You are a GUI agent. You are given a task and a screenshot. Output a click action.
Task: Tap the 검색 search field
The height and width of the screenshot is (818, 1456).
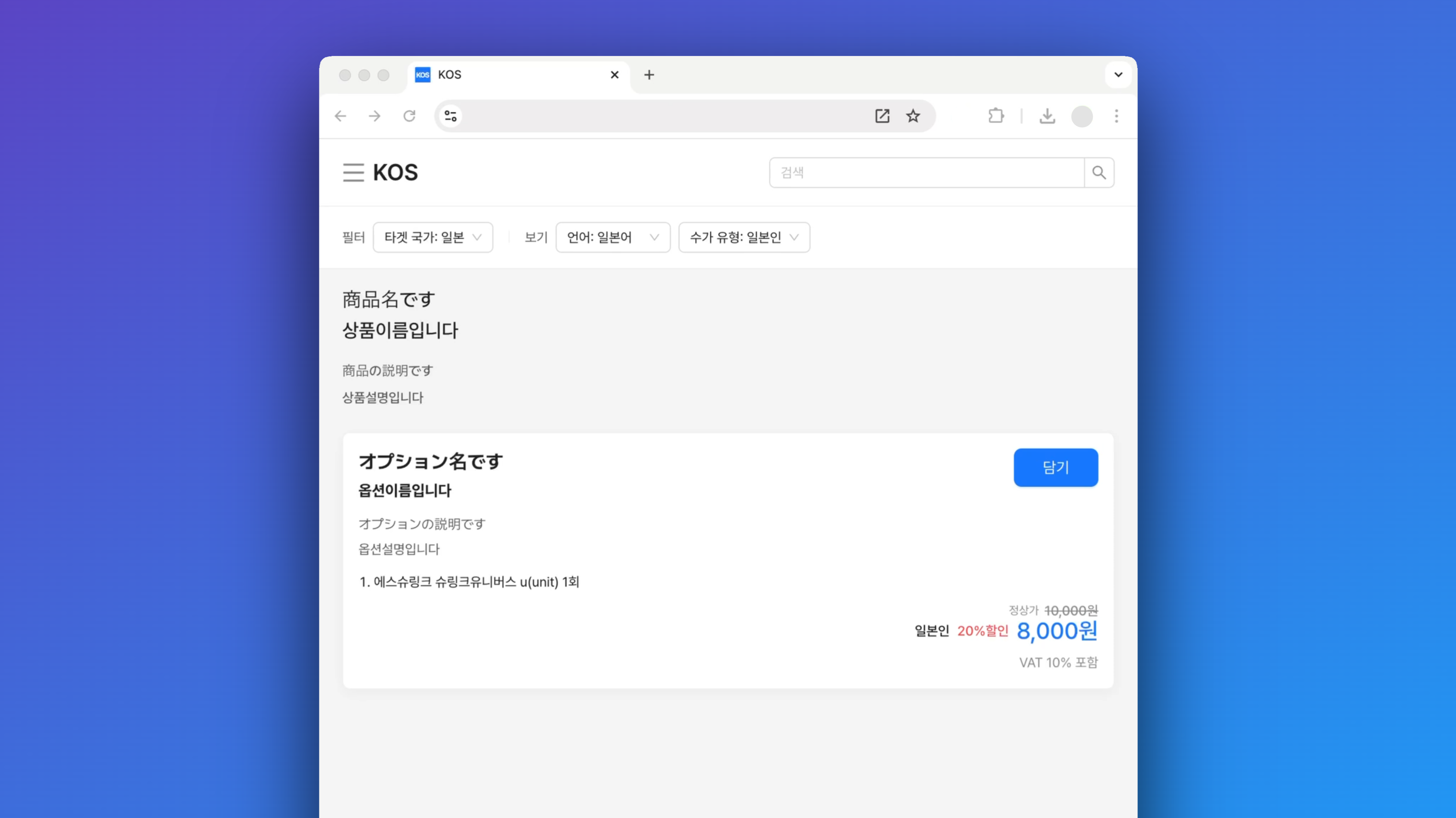click(x=926, y=173)
